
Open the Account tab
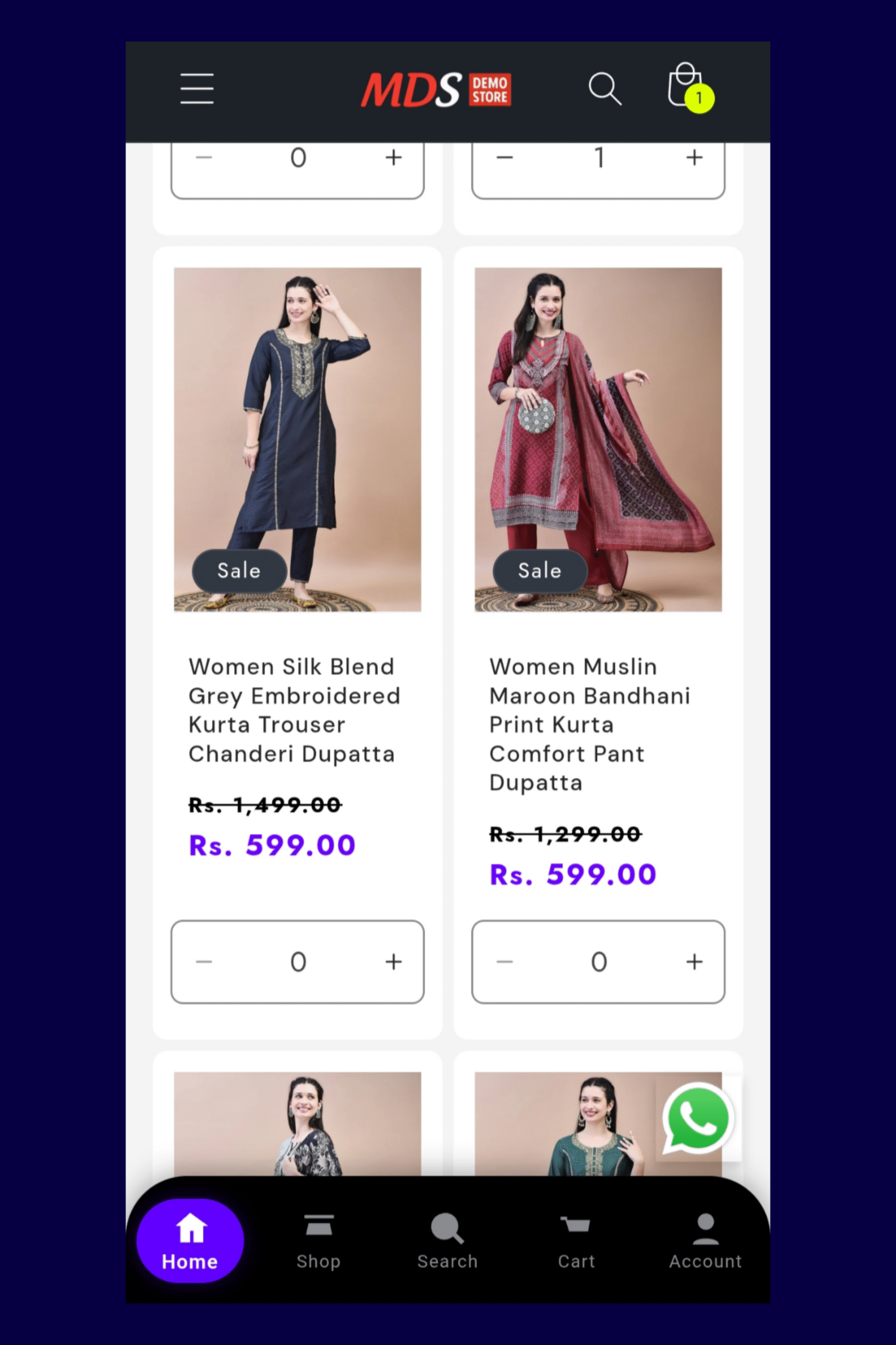click(x=705, y=1240)
